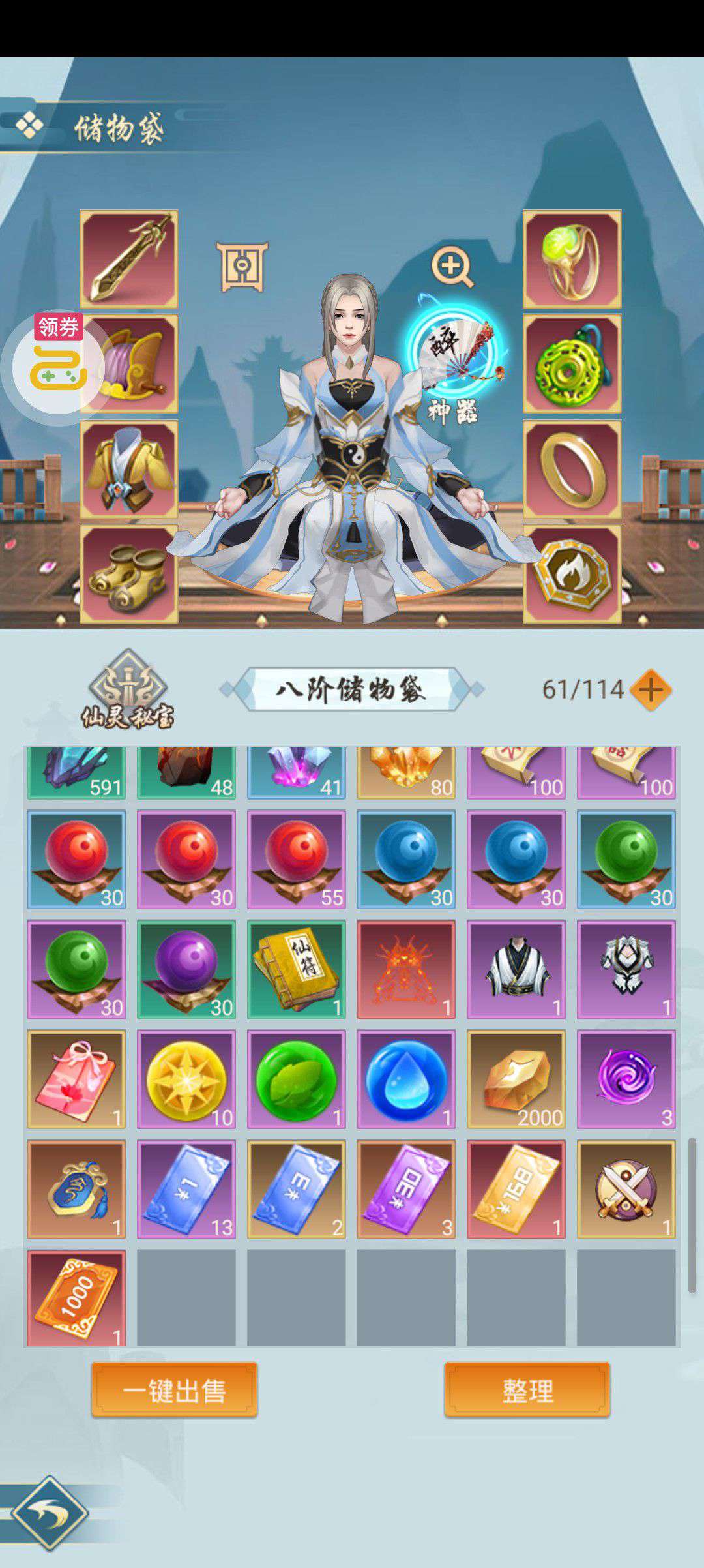The image size is (704, 1568).
Task: Select the orange 1000 voucher item
Action: click(x=76, y=1299)
